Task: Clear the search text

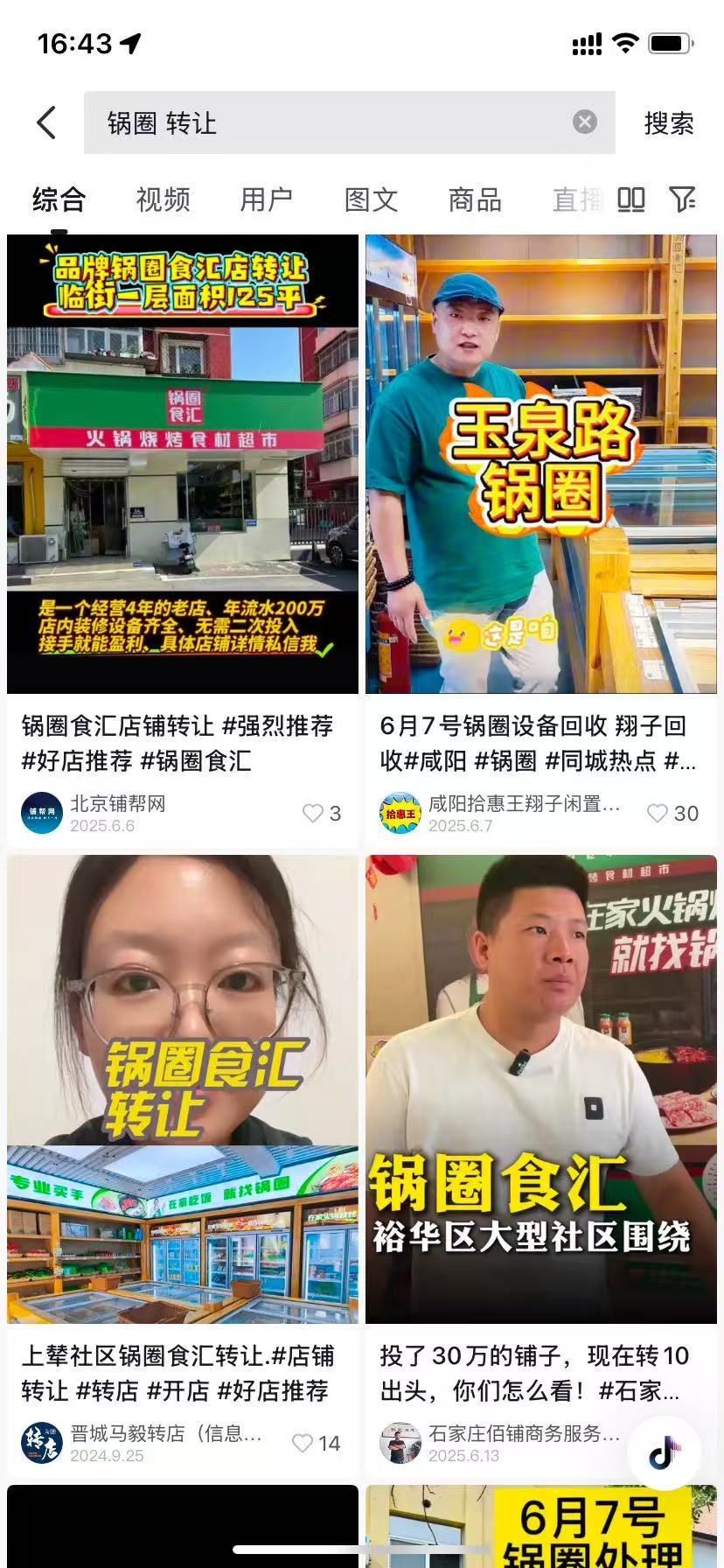Action: pyautogui.click(x=584, y=122)
